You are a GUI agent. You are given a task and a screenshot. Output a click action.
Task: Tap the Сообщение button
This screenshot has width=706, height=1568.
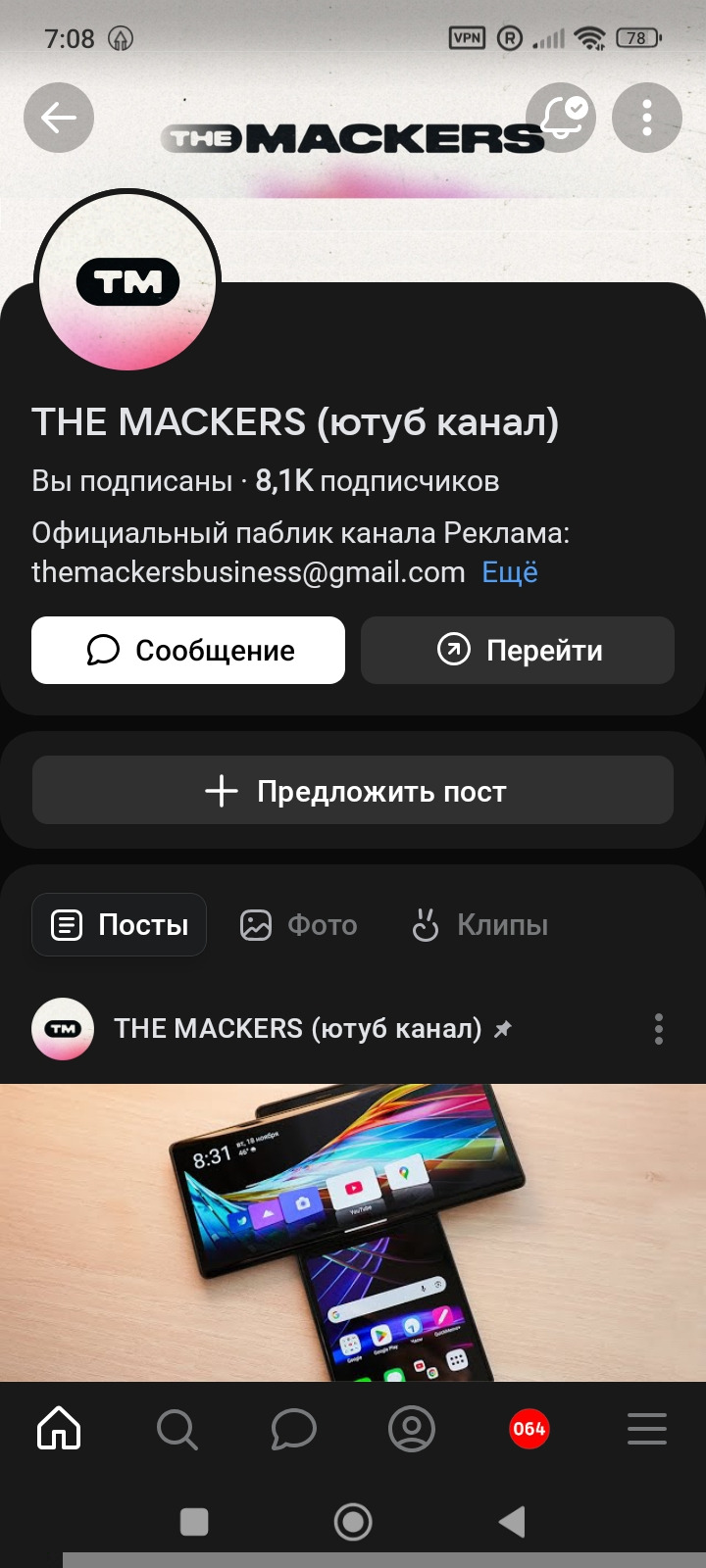[x=188, y=650]
